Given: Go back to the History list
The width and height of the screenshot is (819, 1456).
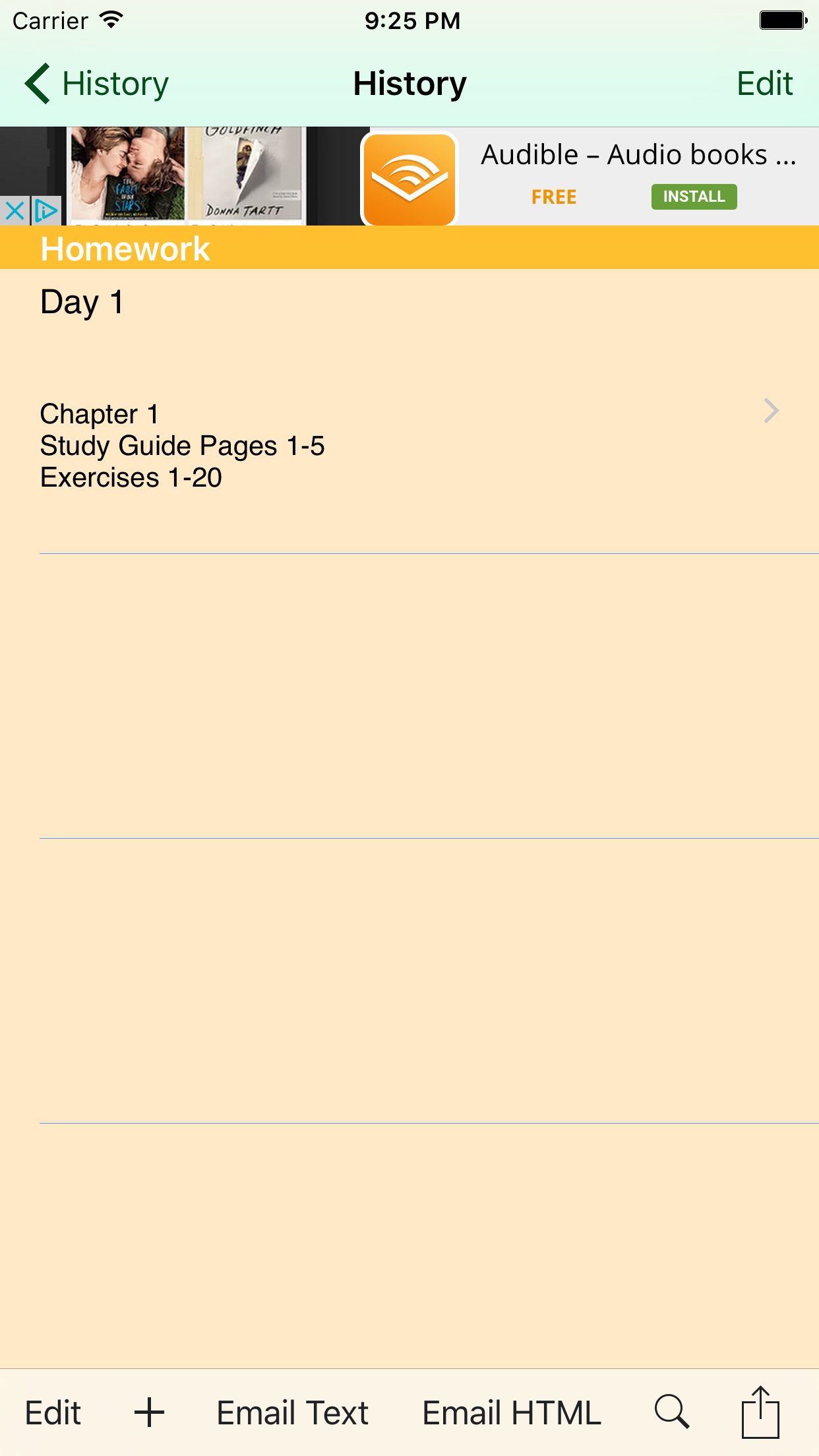Looking at the screenshot, I should pyautogui.click(x=96, y=84).
